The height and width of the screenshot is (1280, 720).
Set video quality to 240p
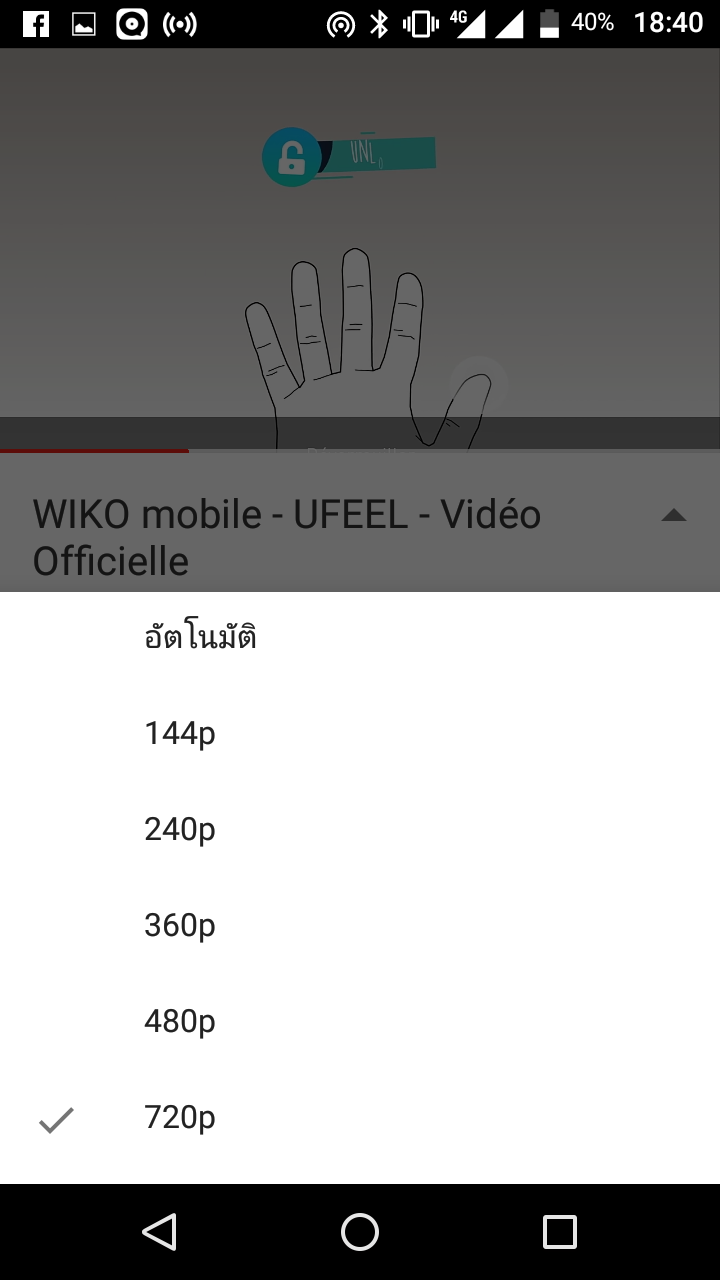click(180, 830)
